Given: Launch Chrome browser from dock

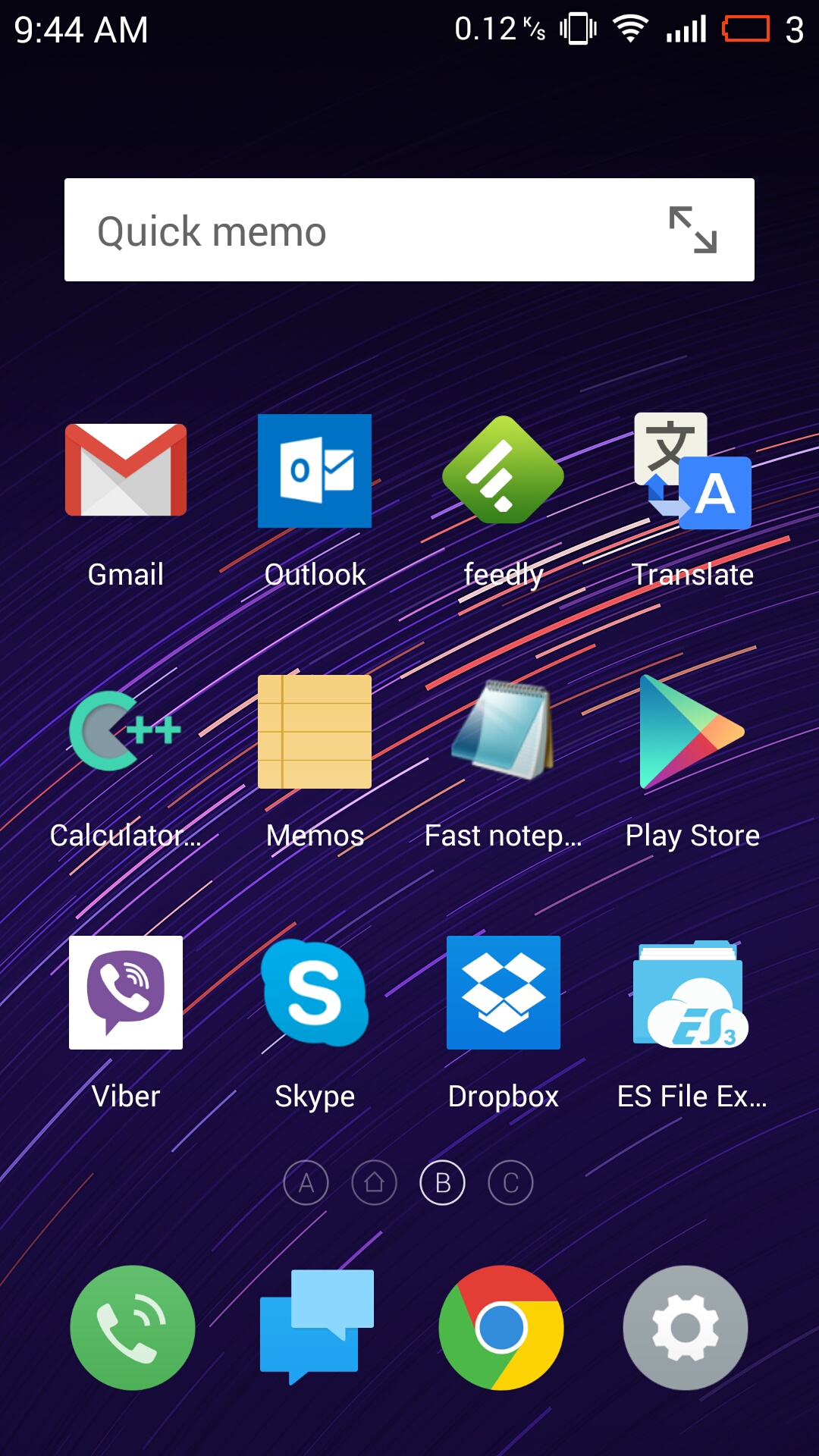Looking at the screenshot, I should tap(501, 1327).
